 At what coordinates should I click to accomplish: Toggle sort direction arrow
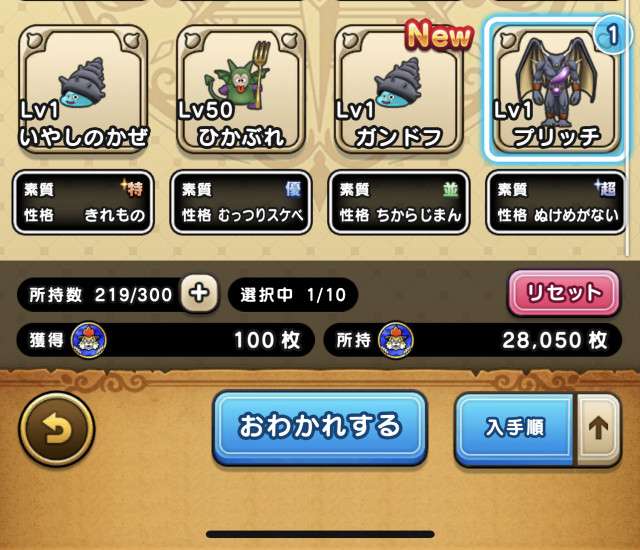(x=598, y=429)
